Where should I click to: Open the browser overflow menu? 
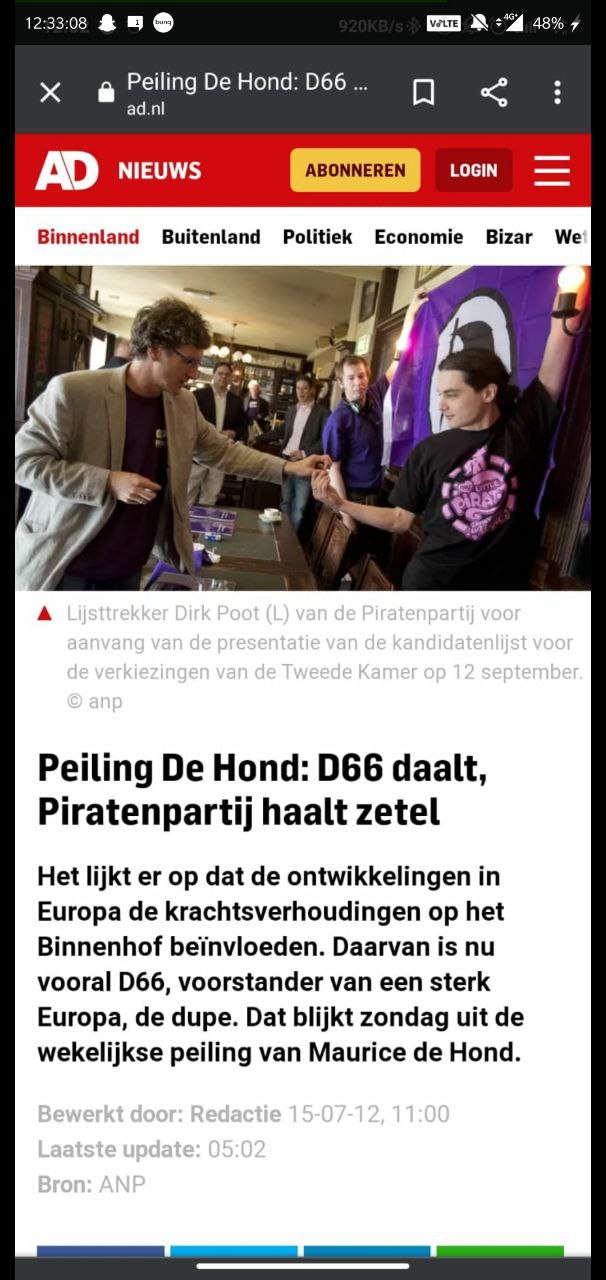[557, 93]
